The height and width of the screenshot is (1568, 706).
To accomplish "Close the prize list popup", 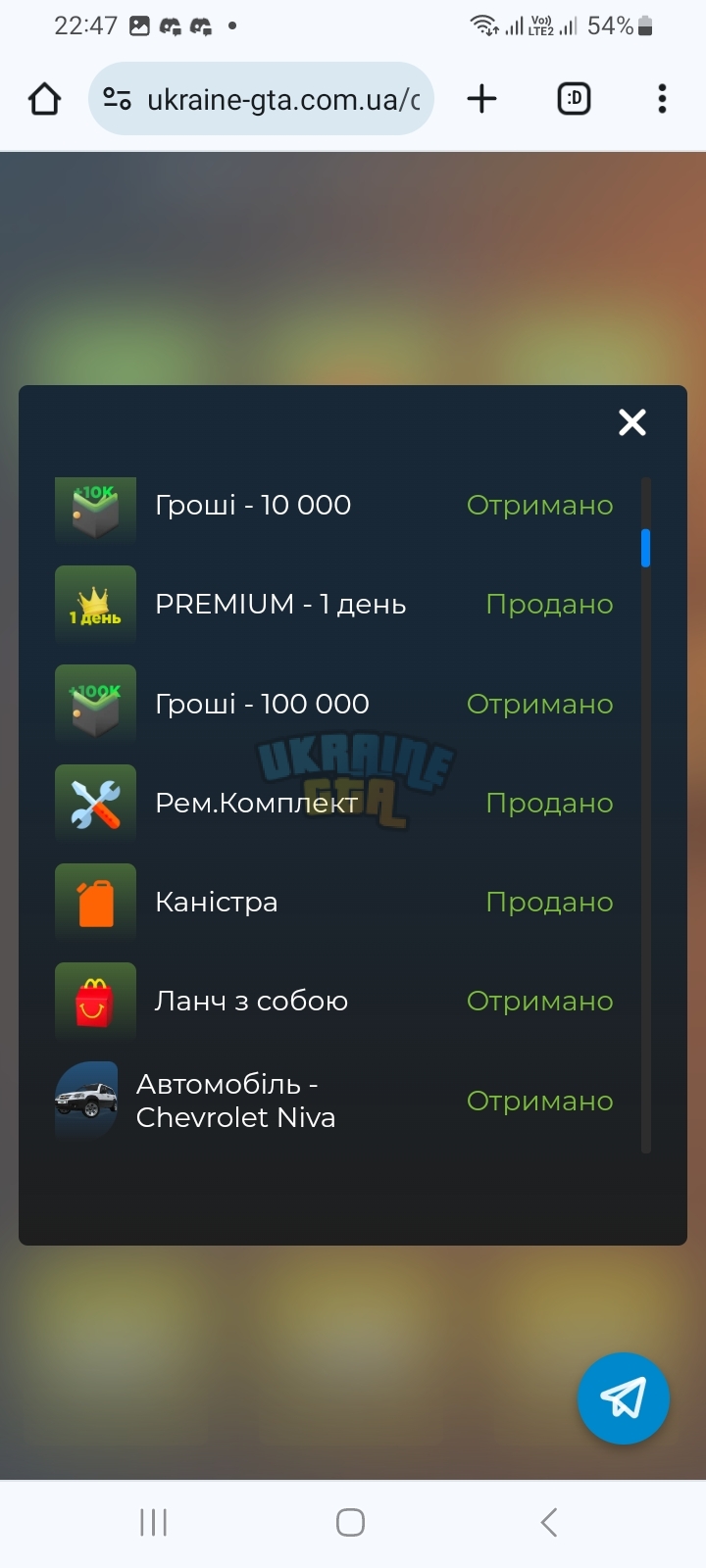I will pos(632,422).
